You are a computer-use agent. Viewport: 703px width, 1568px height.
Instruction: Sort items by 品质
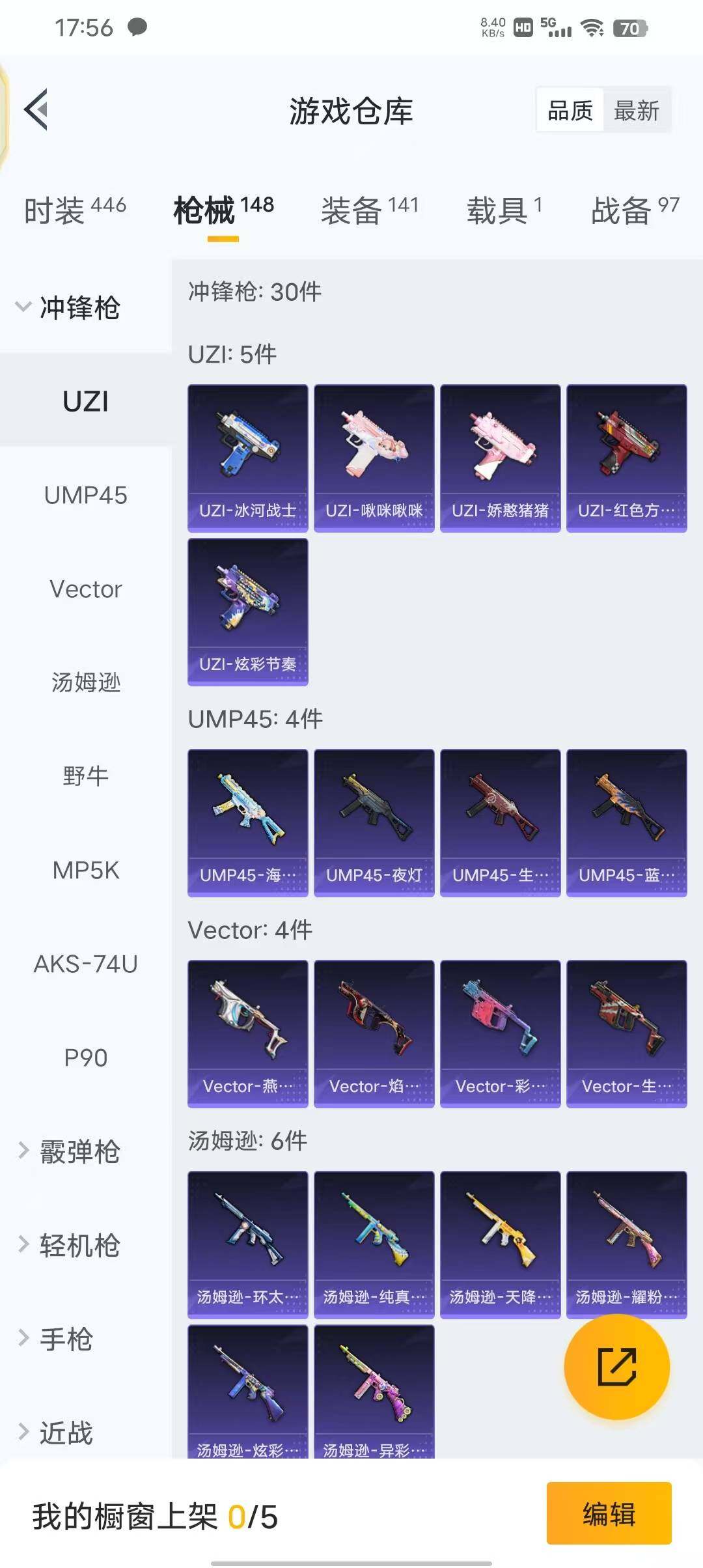pos(570,111)
